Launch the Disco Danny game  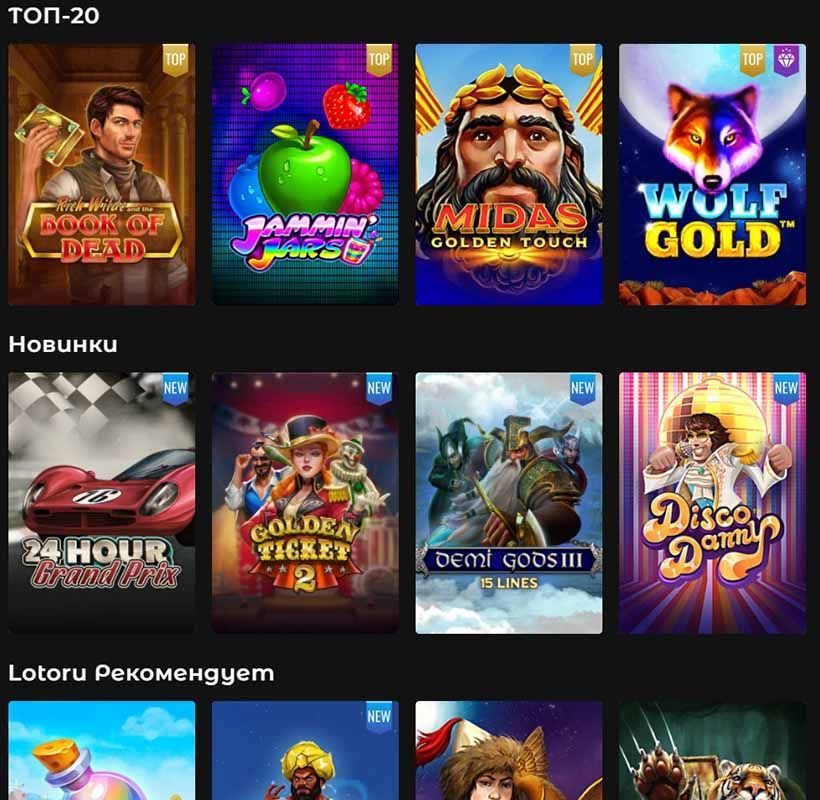pyautogui.click(x=712, y=503)
